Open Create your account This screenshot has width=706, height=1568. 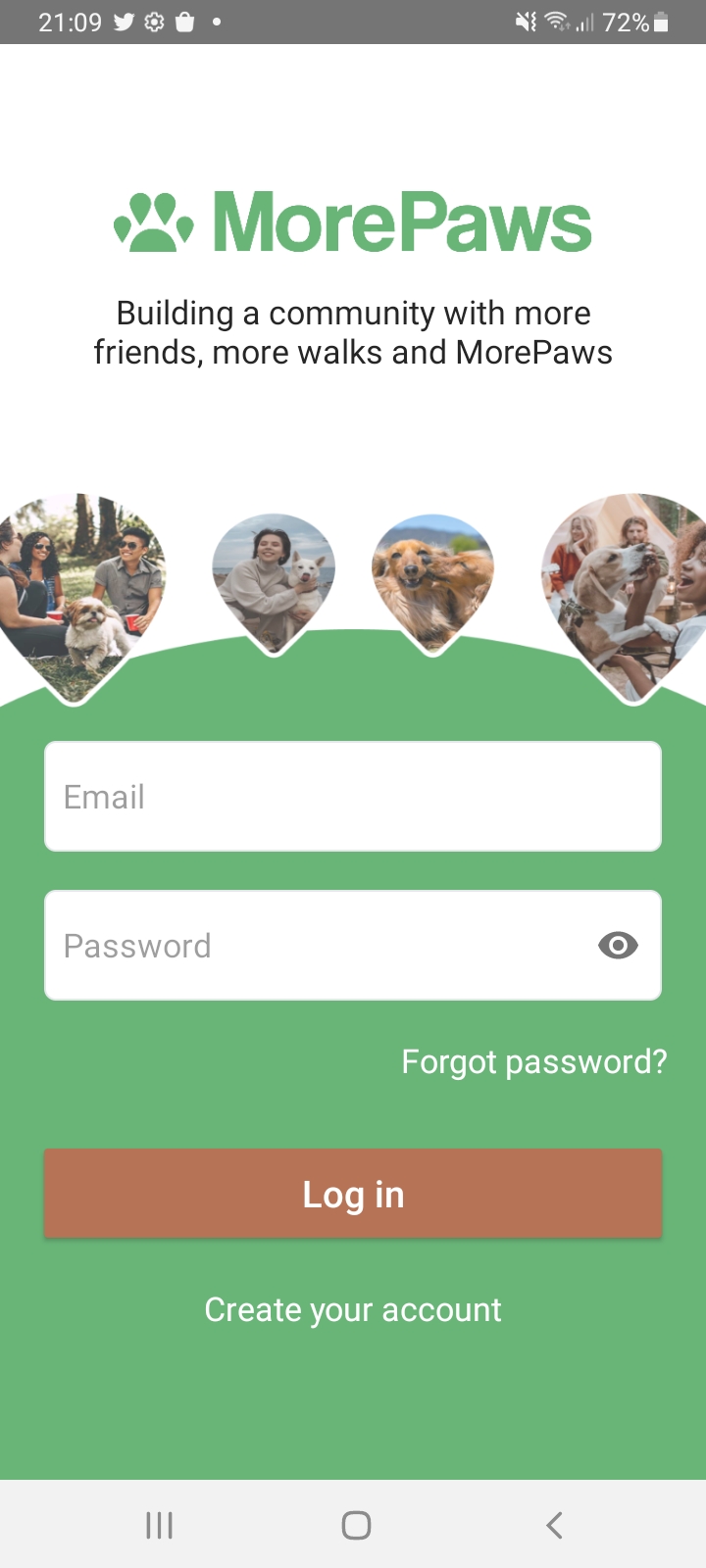pos(353,1309)
